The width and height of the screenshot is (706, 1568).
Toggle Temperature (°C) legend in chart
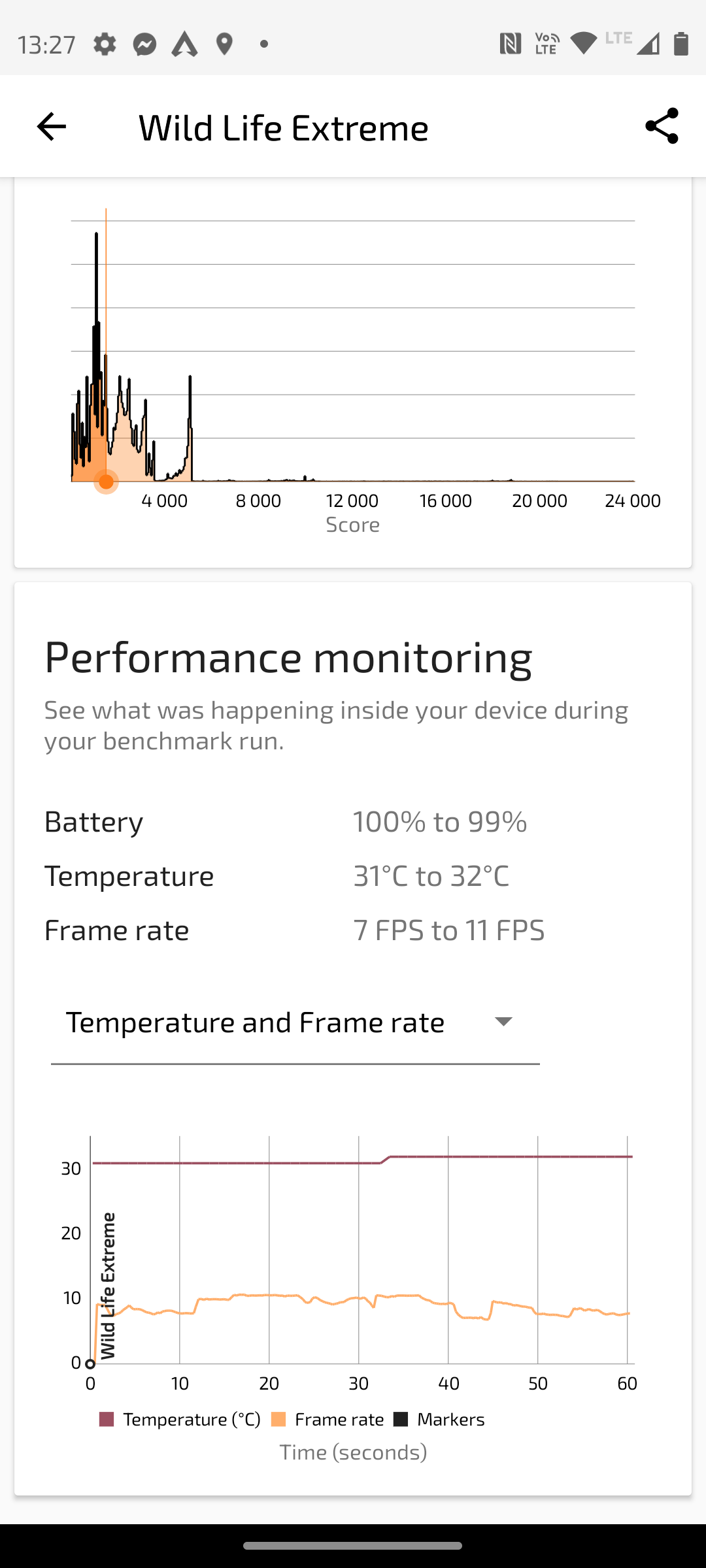[179, 1419]
